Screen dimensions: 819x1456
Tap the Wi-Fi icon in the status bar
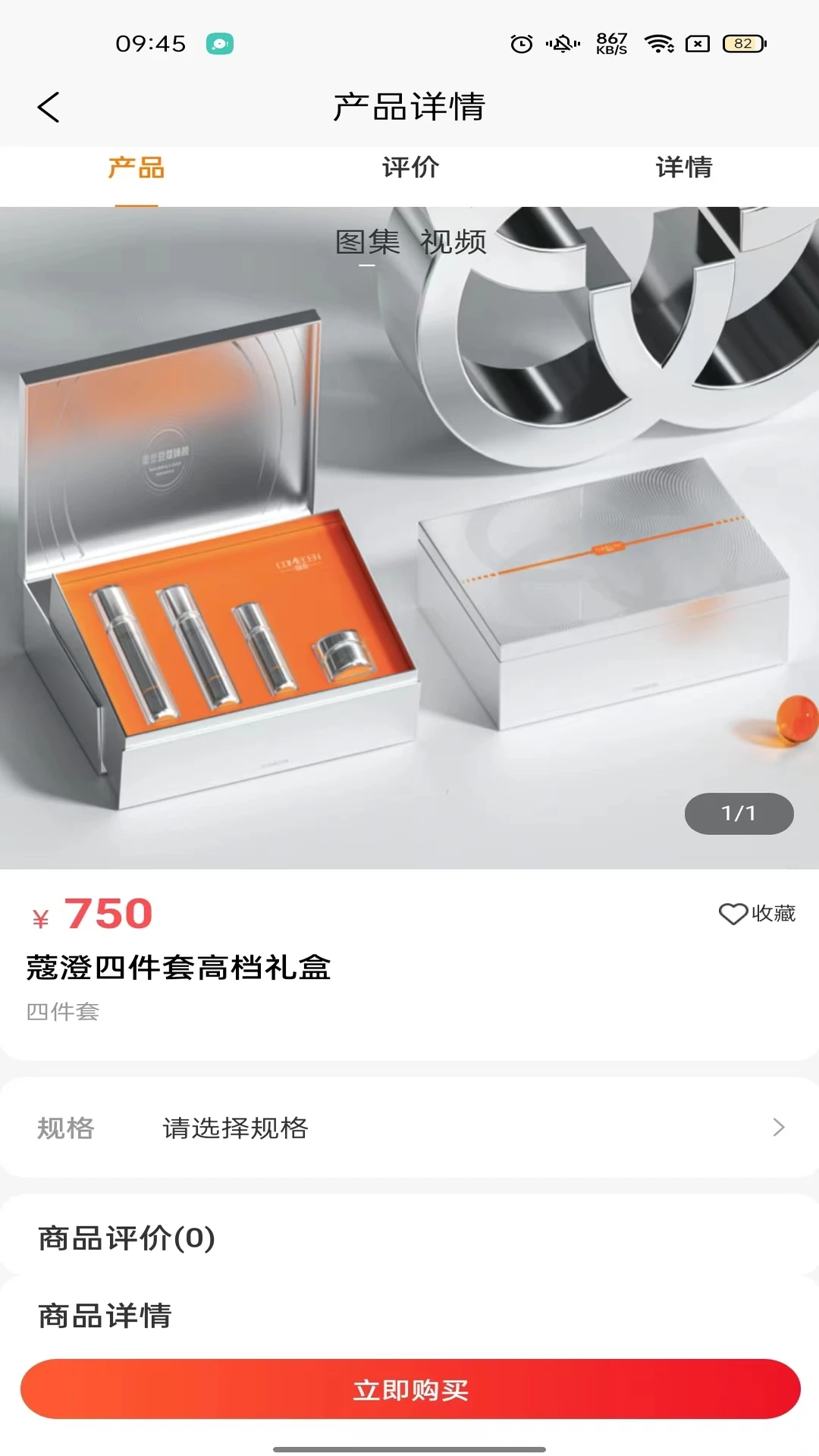pyautogui.click(x=659, y=45)
